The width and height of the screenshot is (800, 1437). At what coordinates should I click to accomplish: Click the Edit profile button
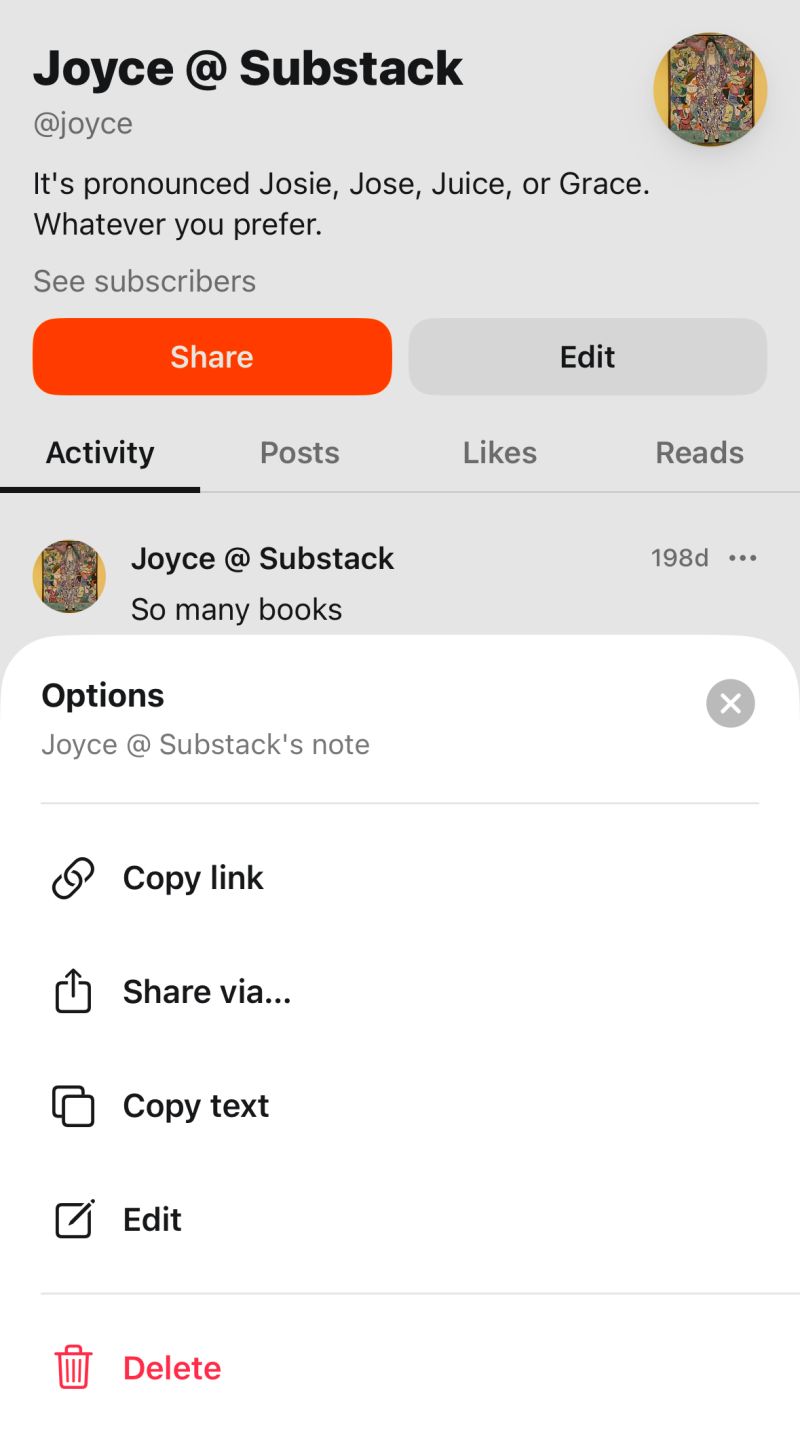coord(587,356)
